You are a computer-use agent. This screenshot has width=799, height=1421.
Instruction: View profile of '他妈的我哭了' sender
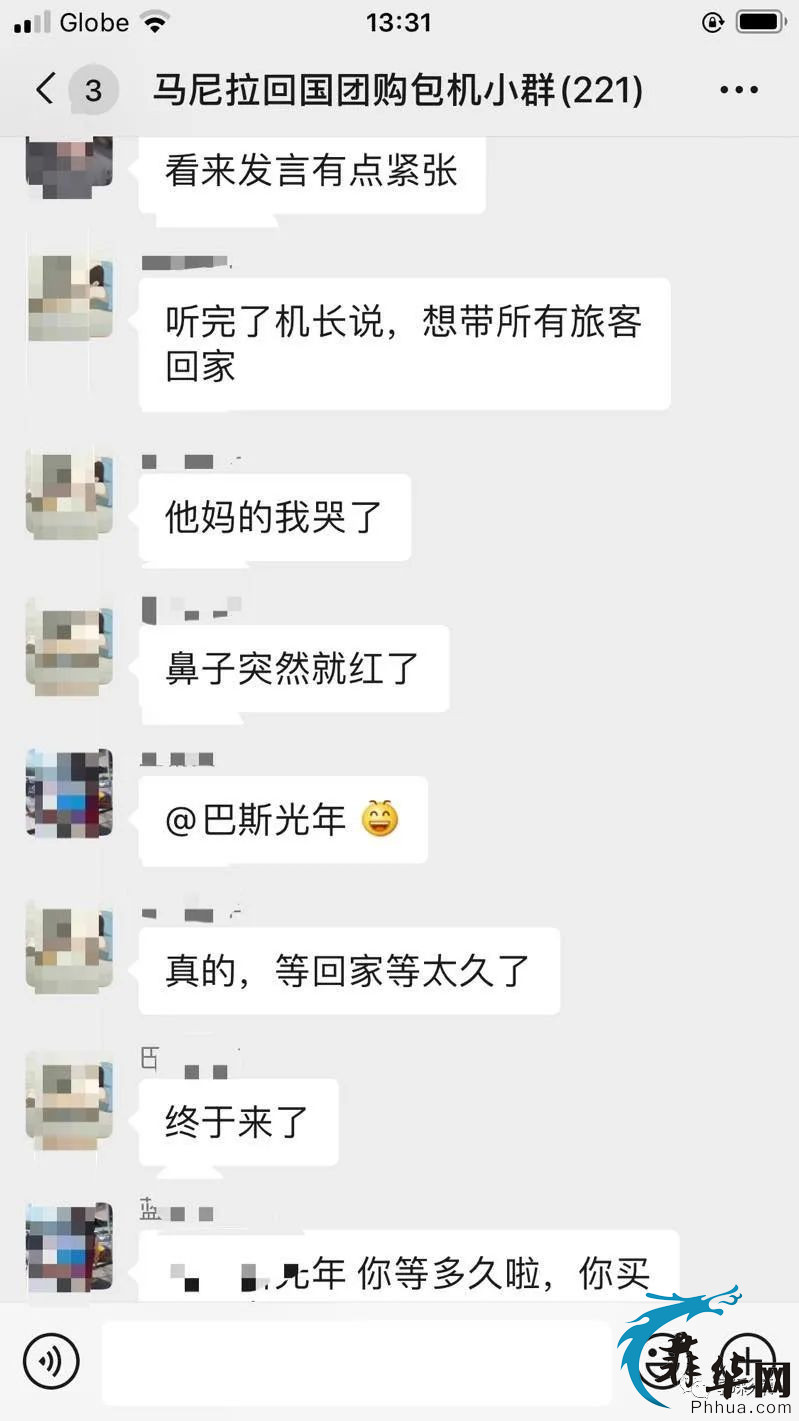pos(69,494)
